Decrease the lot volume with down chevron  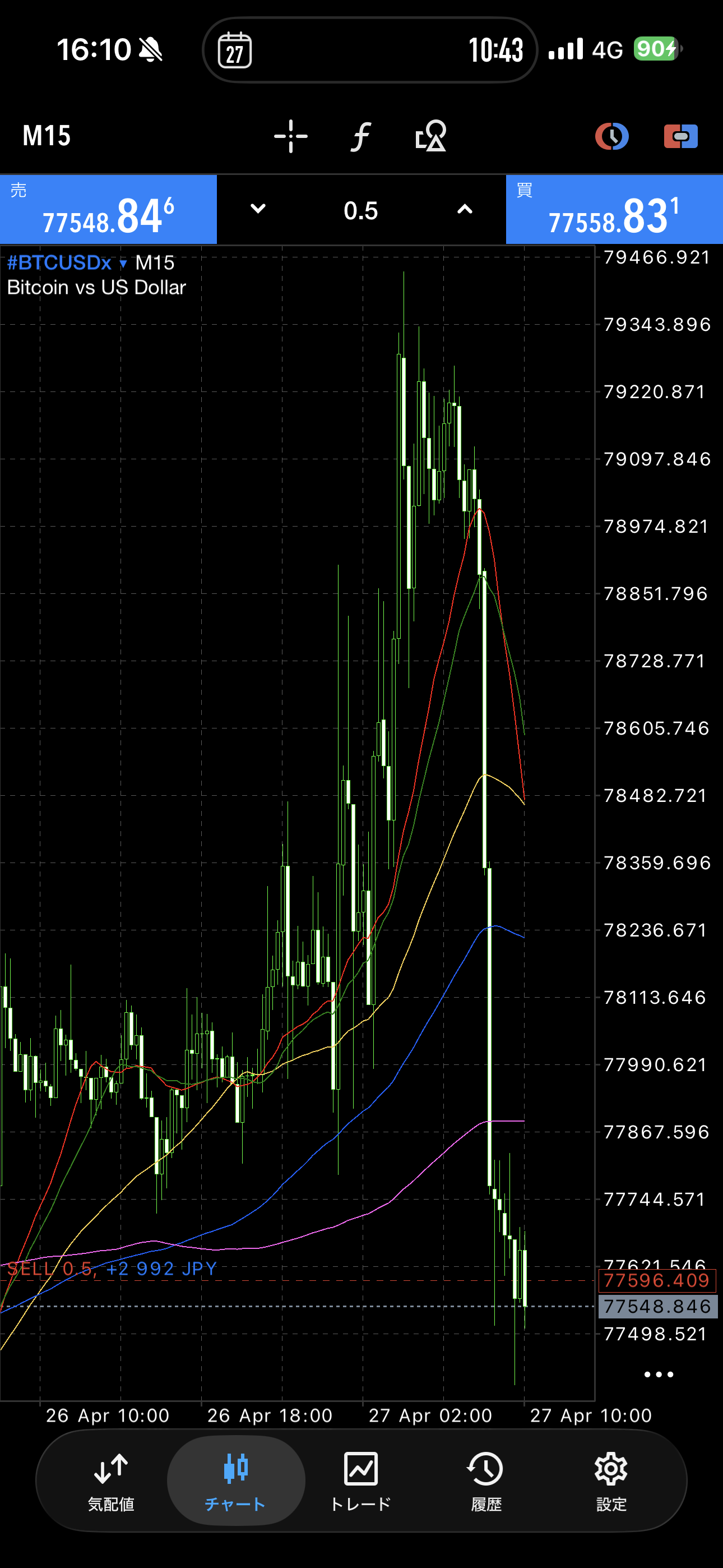(x=258, y=209)
